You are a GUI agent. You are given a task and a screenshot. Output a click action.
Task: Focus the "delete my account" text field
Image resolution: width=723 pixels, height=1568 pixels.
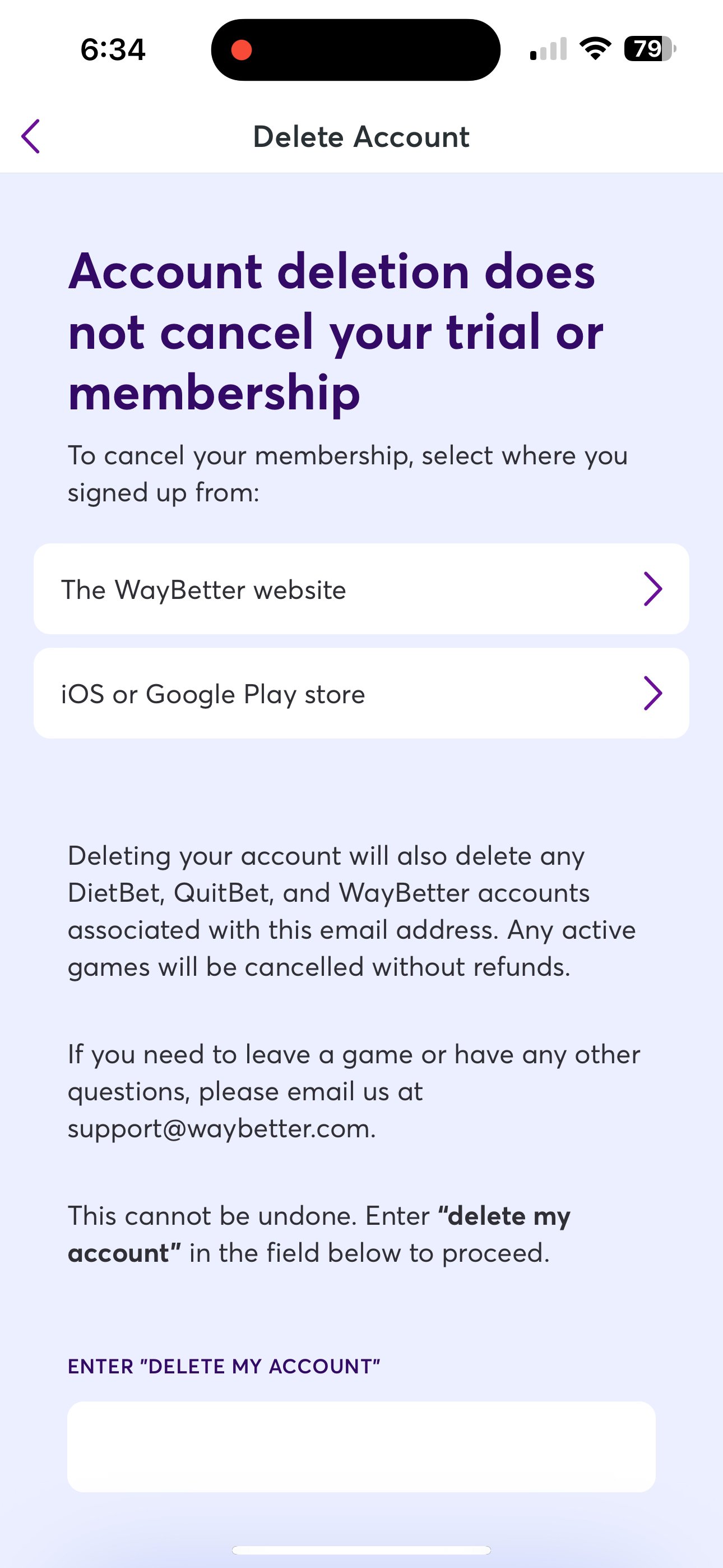coord(361,1447)
